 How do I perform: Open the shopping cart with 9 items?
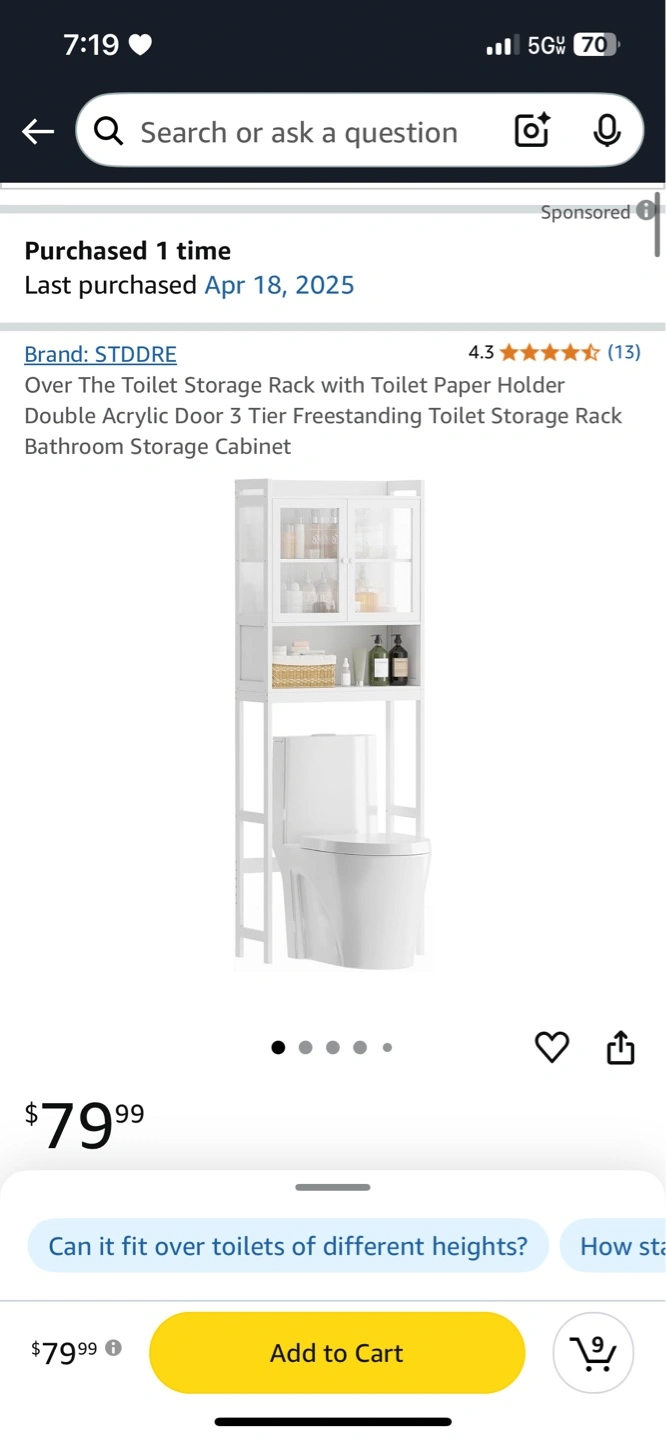pyautogui.click(x=593, y=1353)
